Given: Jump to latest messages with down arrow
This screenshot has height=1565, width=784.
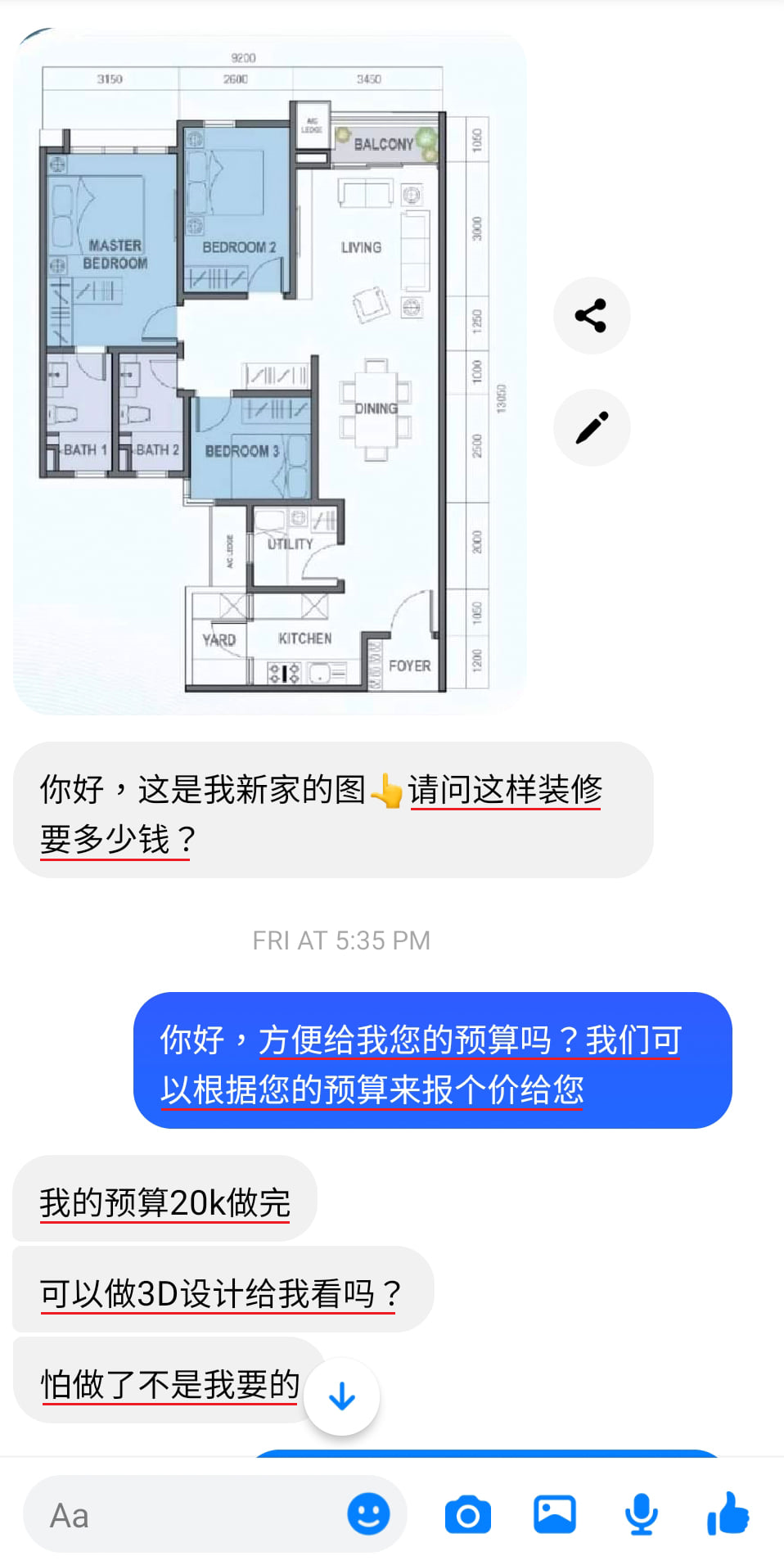Looking at the screenshot, I should pyautogui.click(x=341, y=1396).
